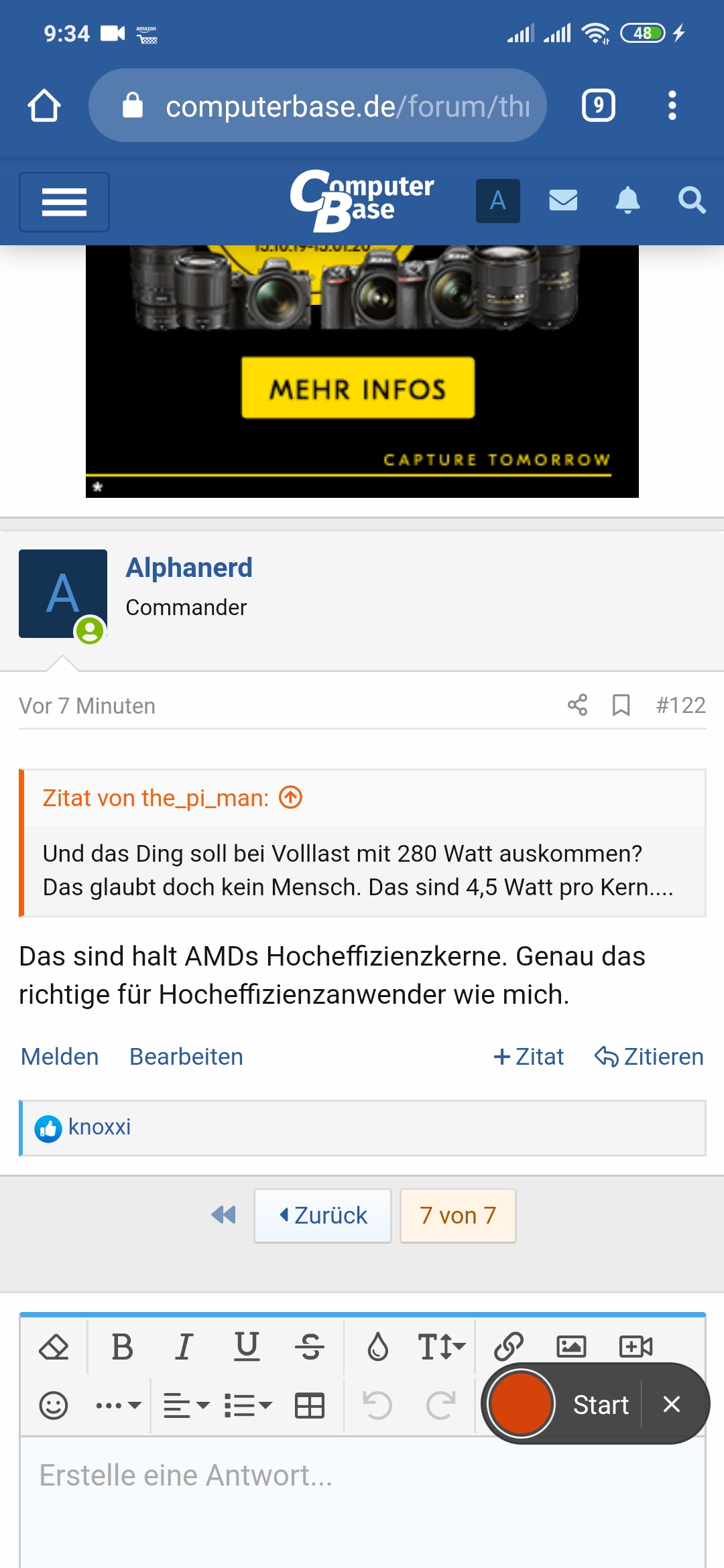This screenshot has width=724, height=1568.
Task: Share post #122
Action: tap(577, 705)
